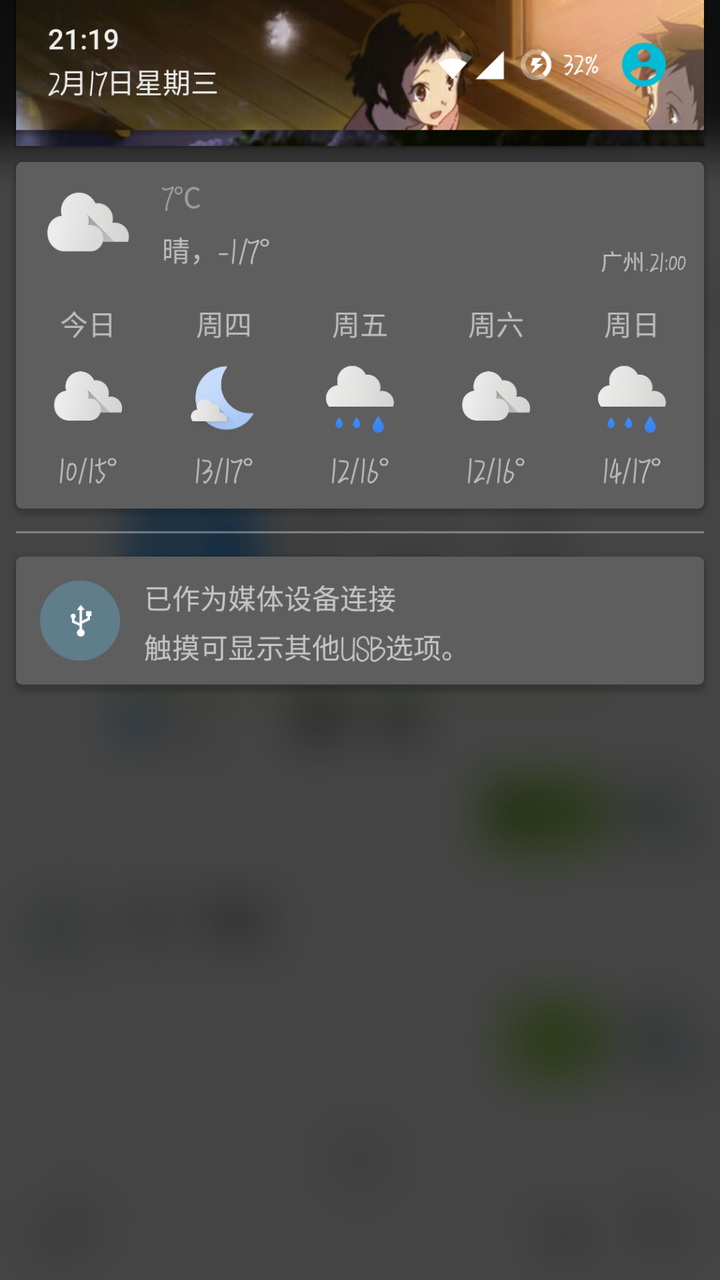The width and height of the screenshot is (720, 1280).
Task: Tap the date and time header
Action: tap(132, 62)
